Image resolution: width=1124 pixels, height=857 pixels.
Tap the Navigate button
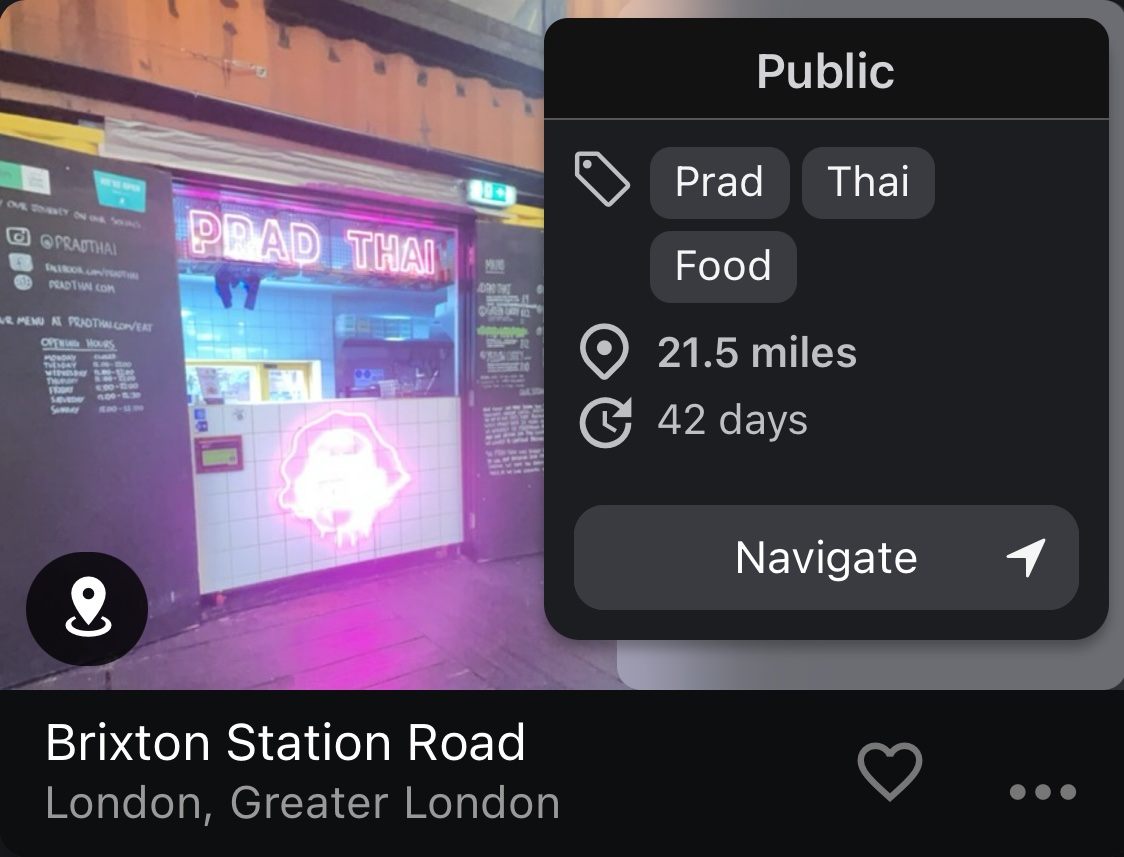point(825,558)
